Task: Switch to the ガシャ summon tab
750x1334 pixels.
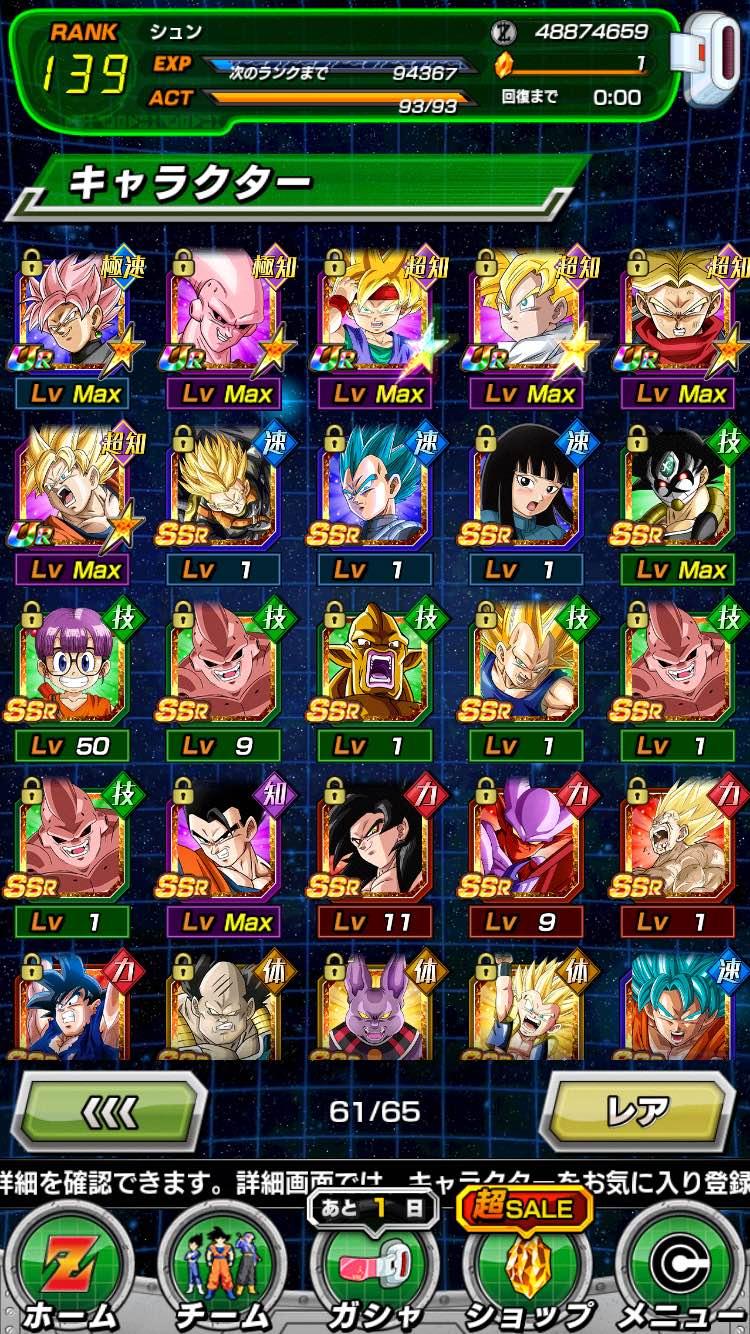Action: (x=374, y=1270)
